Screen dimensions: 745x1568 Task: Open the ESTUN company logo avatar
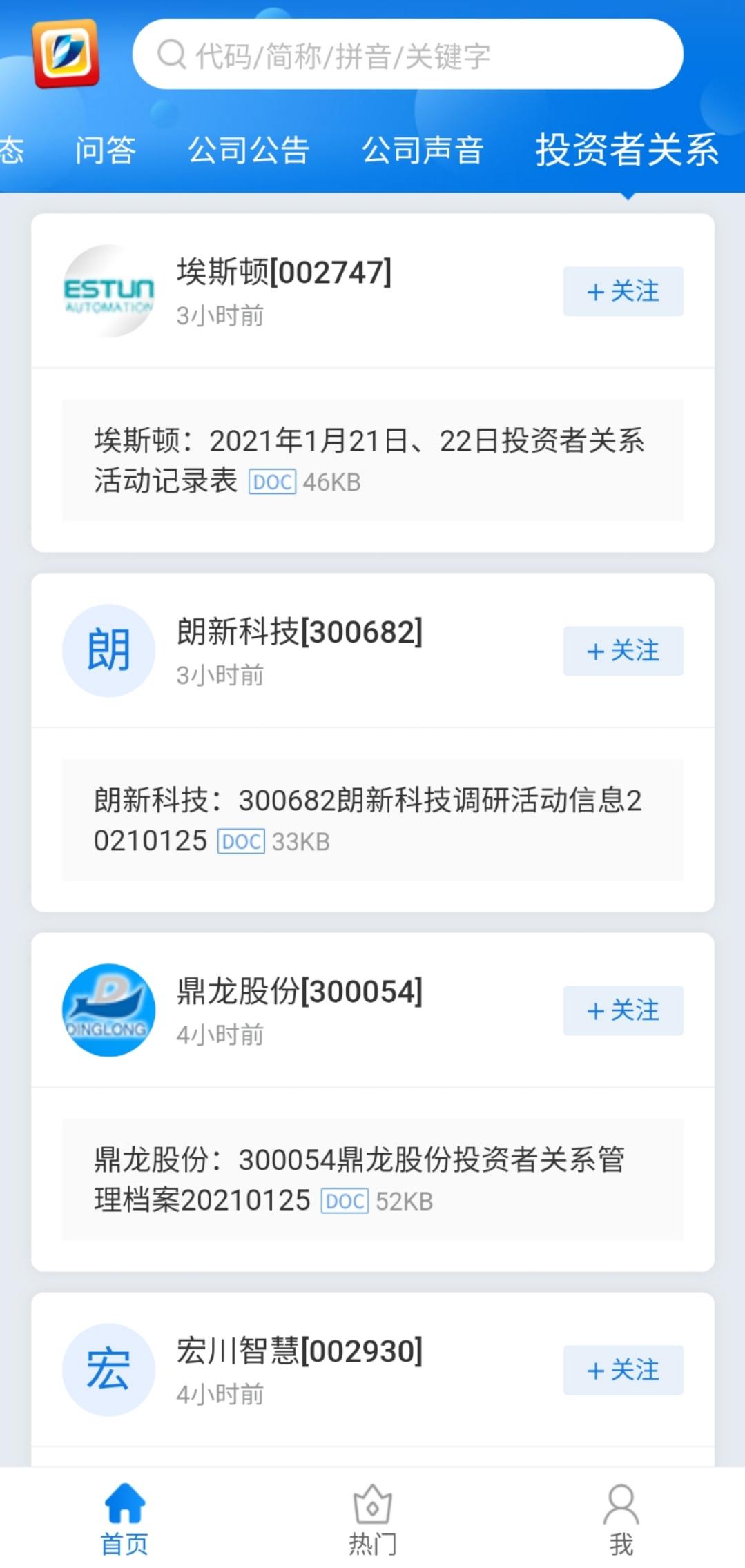(x=108, y=293)
